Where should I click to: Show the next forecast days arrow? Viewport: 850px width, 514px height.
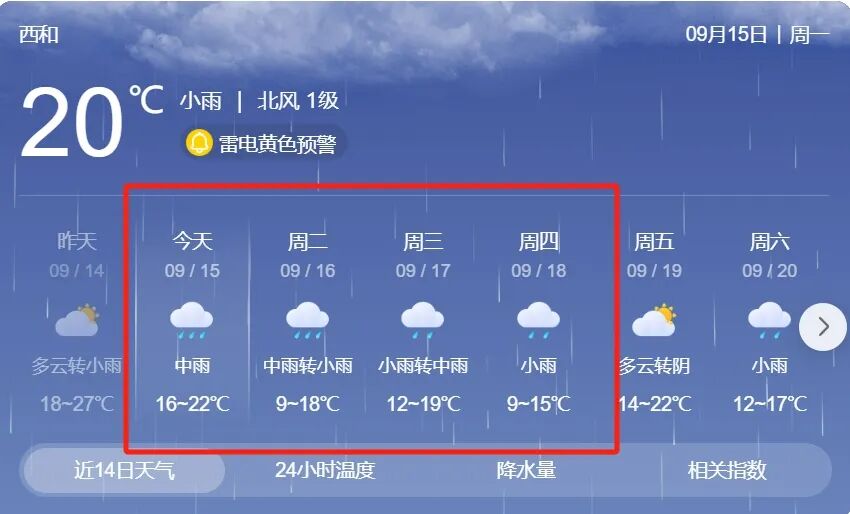point(823,327)
